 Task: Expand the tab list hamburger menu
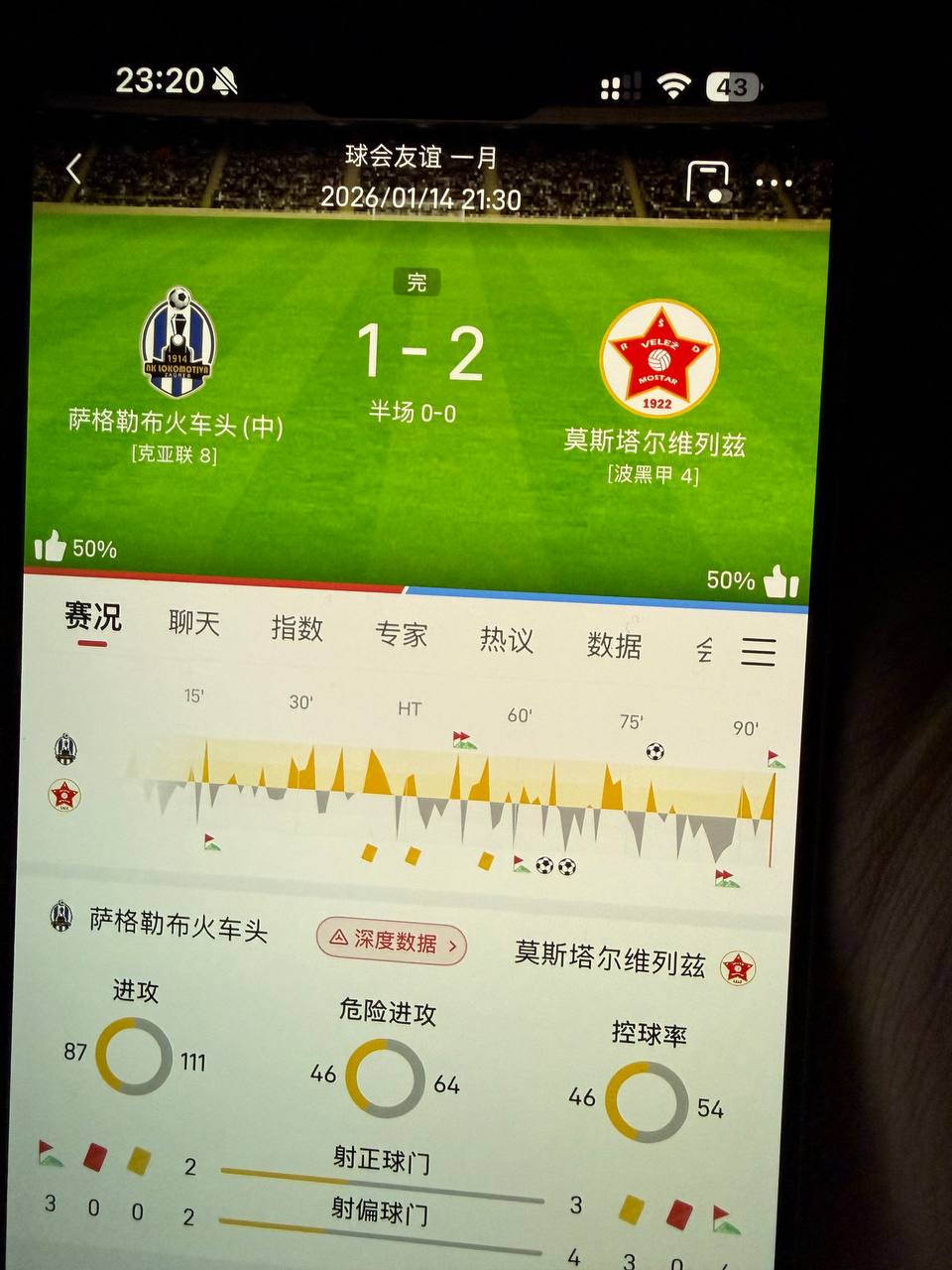pyautogui.click(x=758, y=652)
